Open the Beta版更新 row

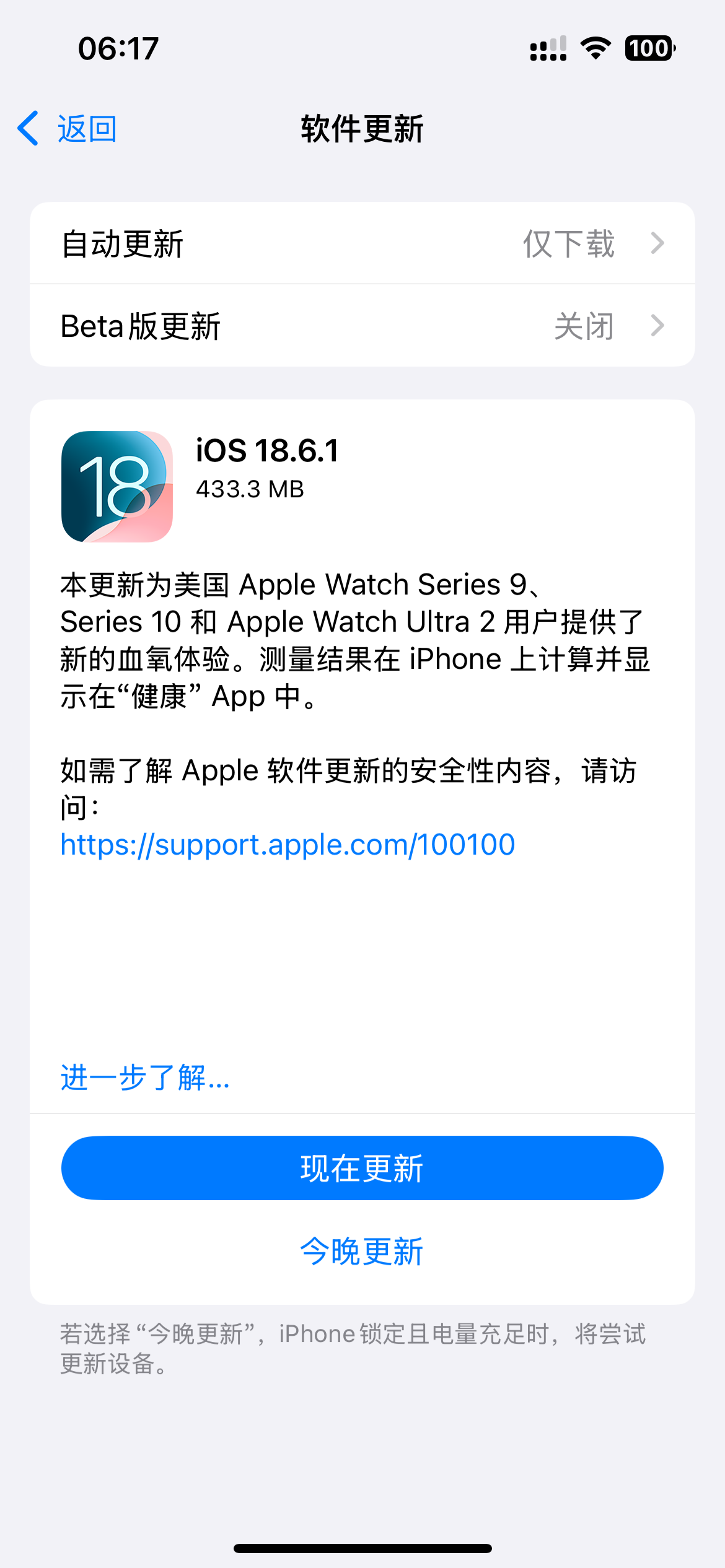coord(362,326)
